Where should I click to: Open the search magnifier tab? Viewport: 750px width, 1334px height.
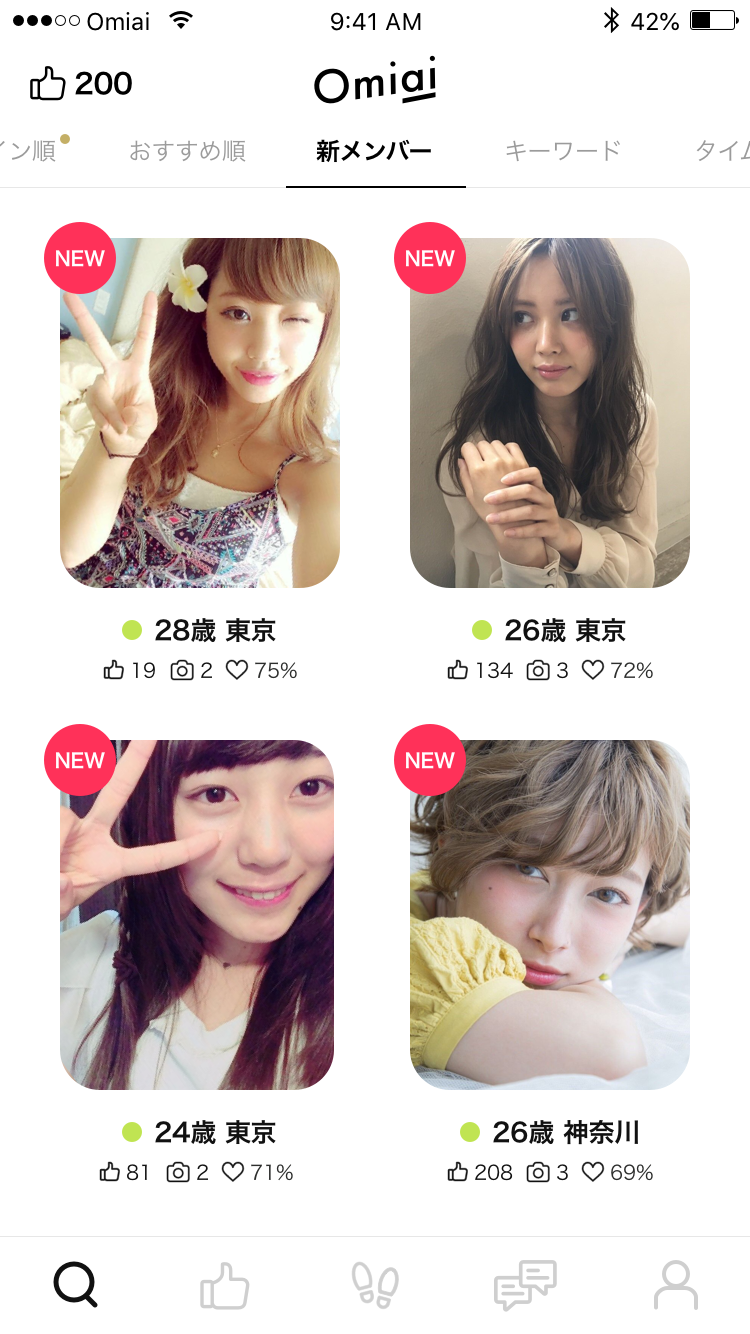[75, 1284]
